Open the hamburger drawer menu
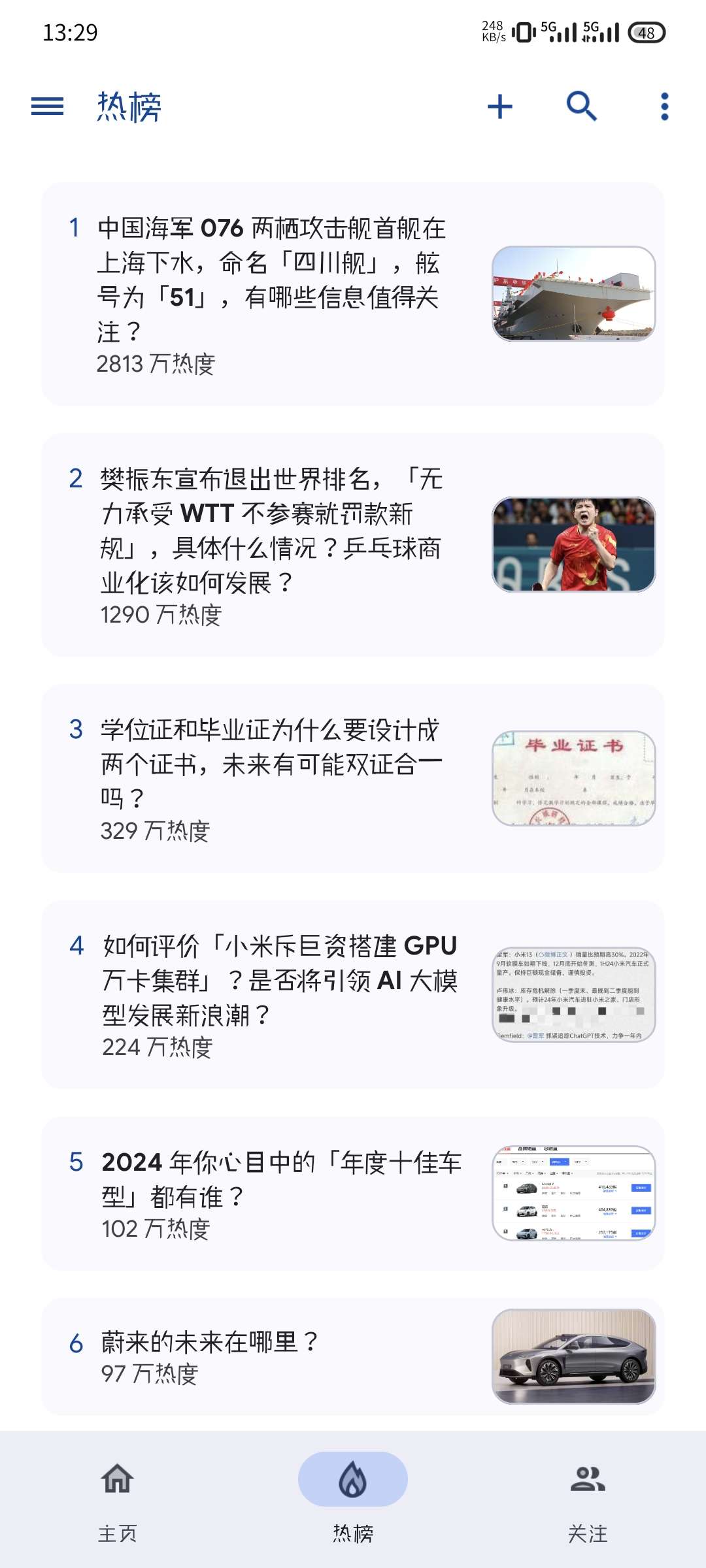Viewport: 706px width, 1568px height. [x=48, y=106]
